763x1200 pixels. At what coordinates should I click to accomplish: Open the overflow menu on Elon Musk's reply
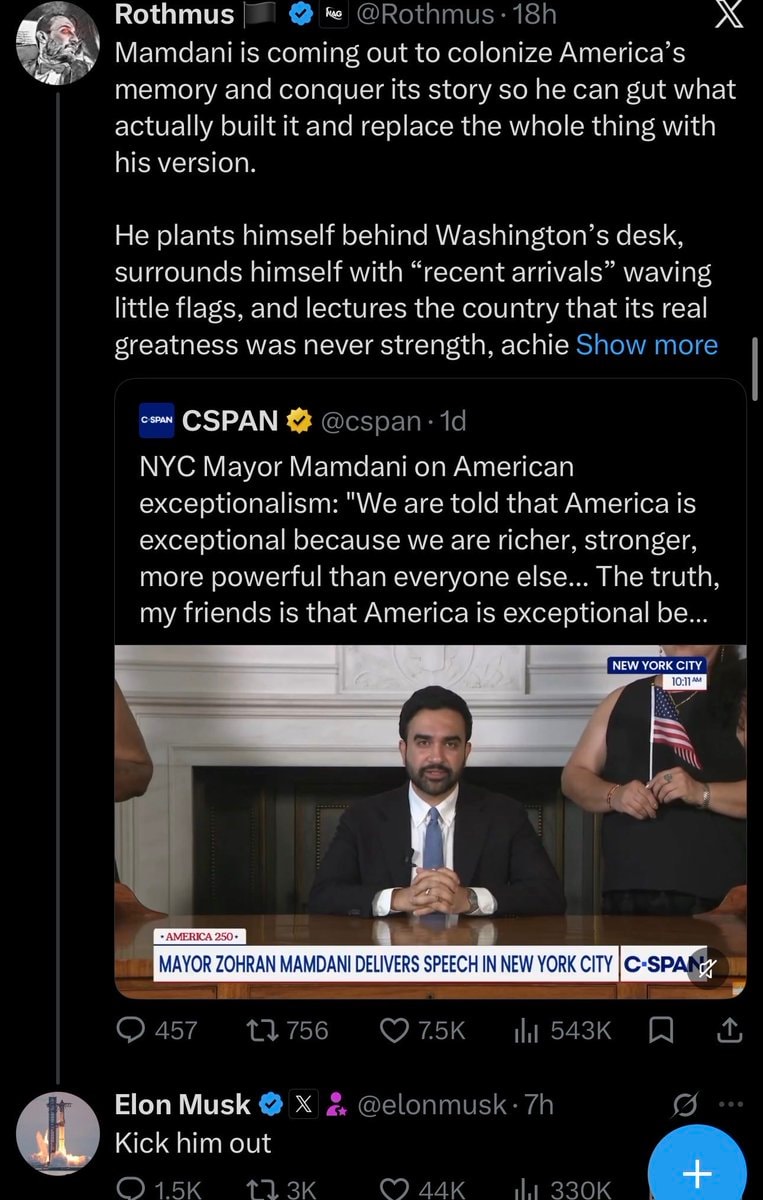click(x=732, y=1105)
